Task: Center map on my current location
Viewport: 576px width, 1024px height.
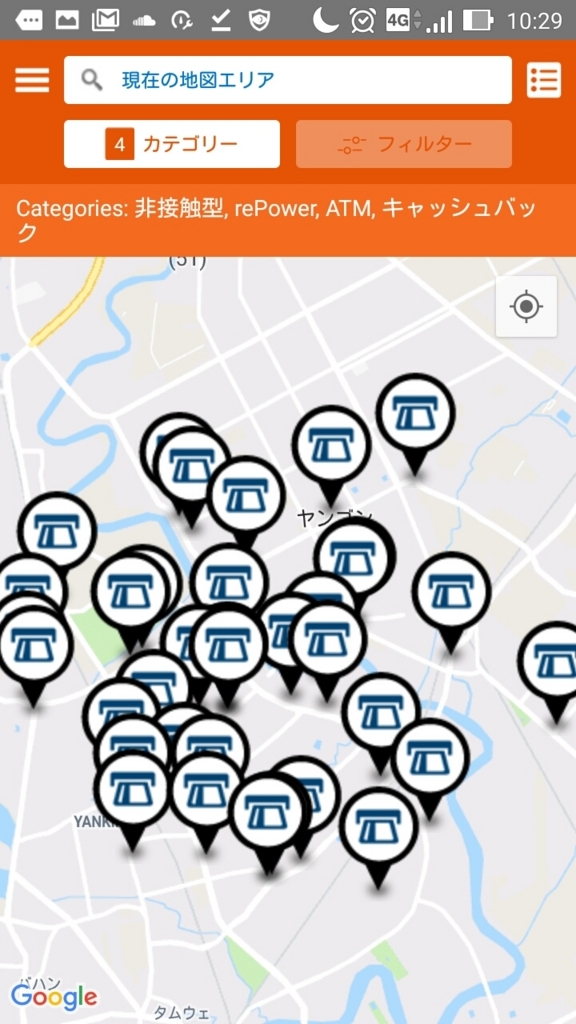Action: (526, 306)
